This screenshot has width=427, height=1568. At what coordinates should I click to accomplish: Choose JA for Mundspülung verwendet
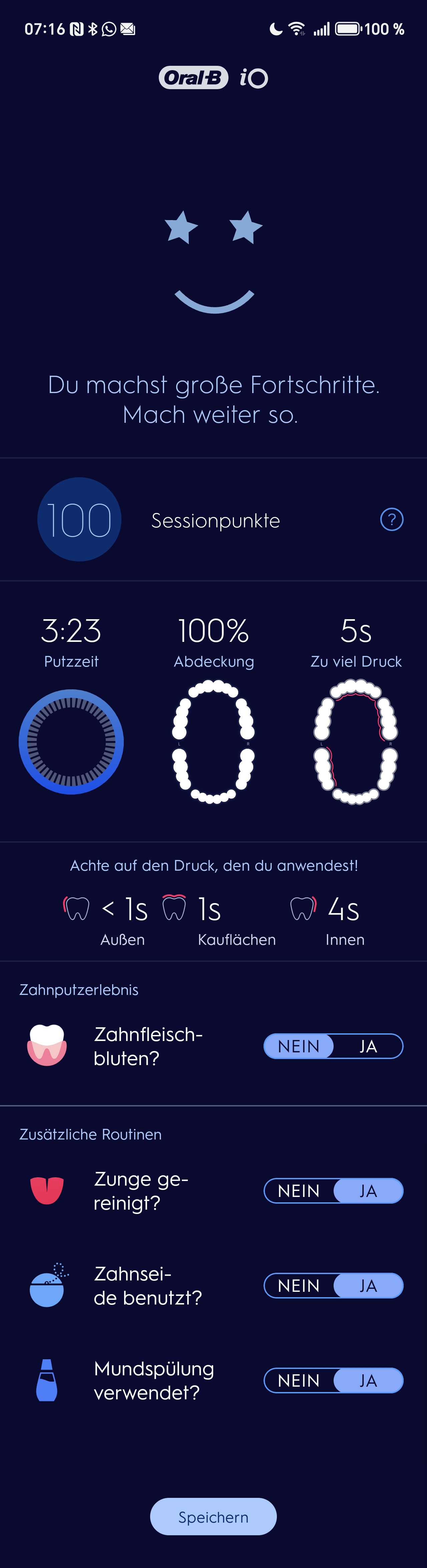(x=368, y=1381)
